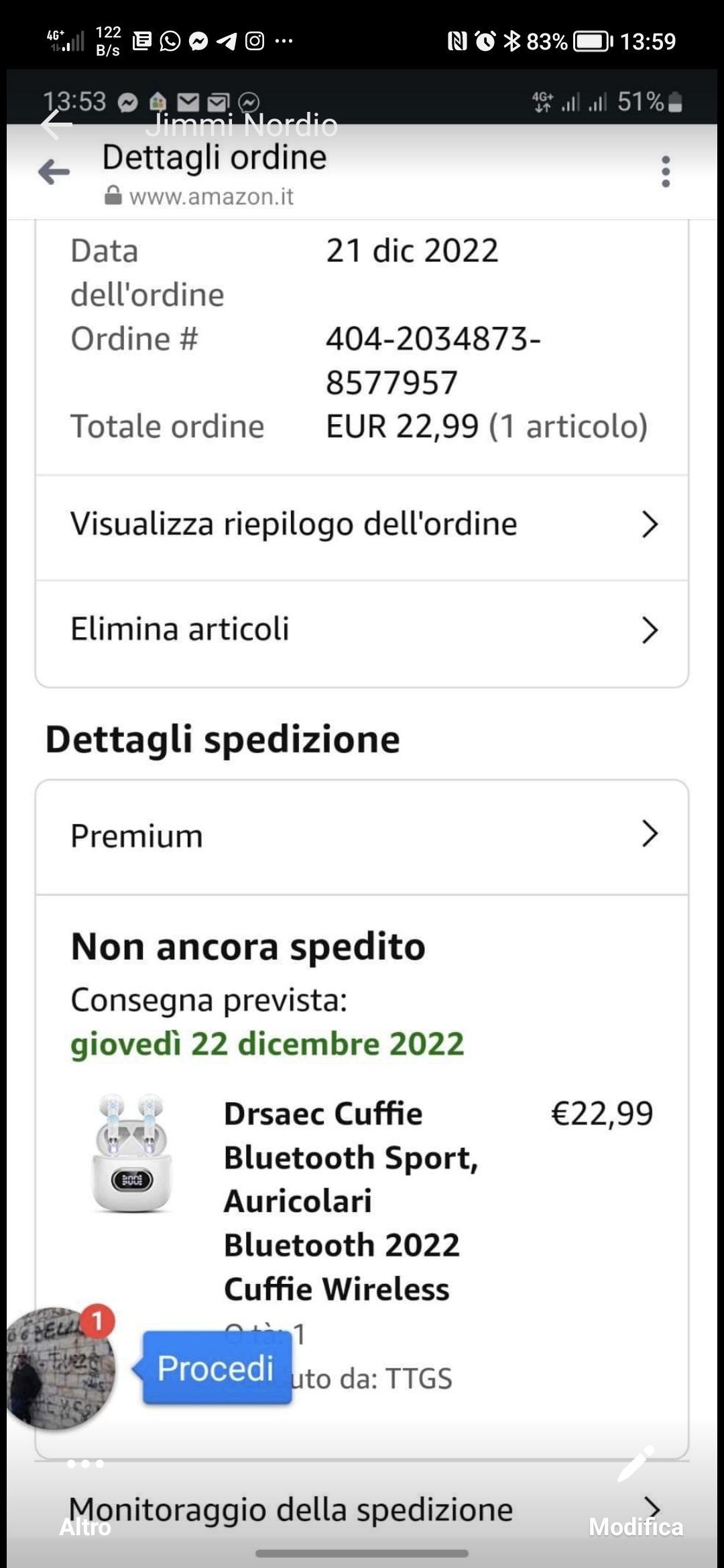Viewport: 724px width, 1568px height.
Task: Tap the Procedi message bubble
Action: tap(216, 1368)
